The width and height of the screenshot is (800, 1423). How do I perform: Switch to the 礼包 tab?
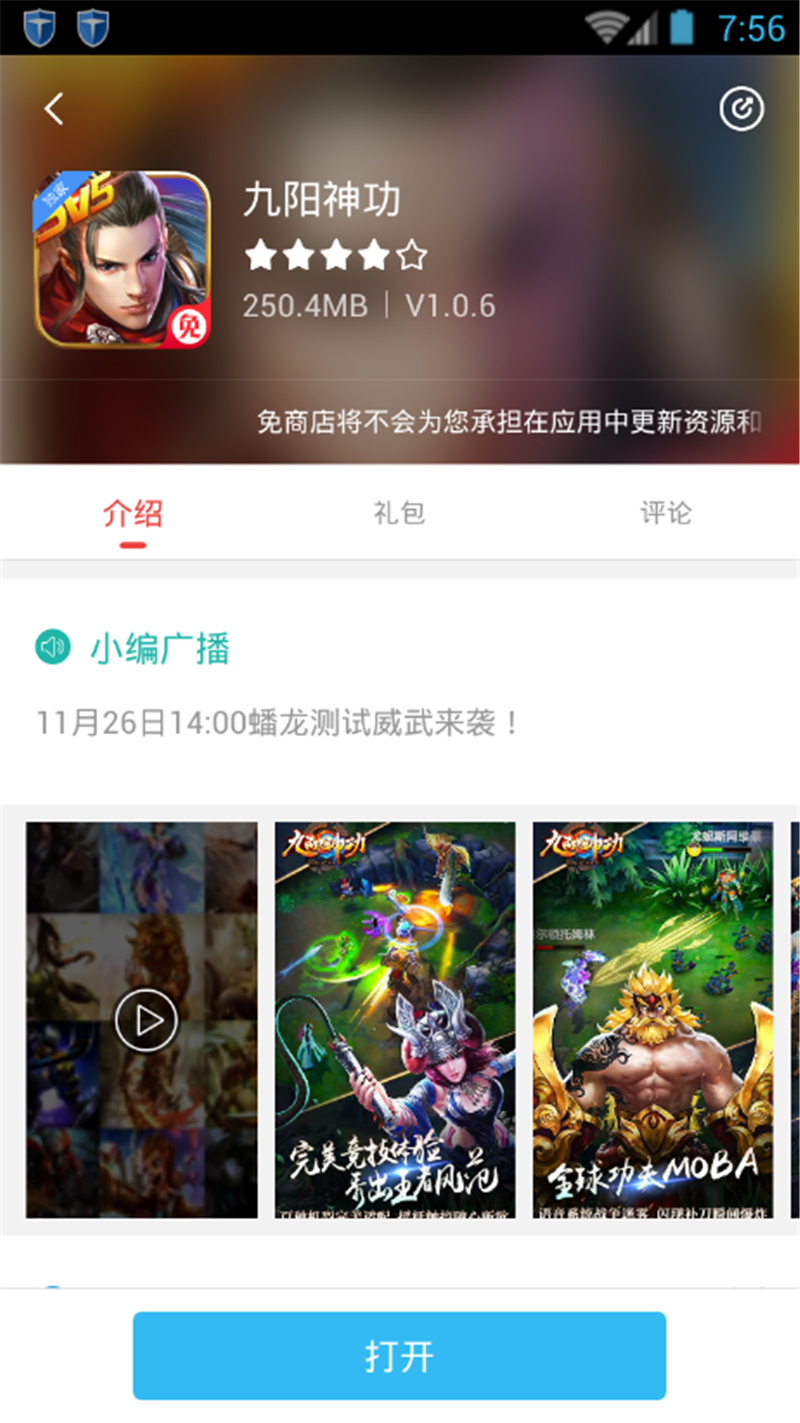coord(399,513)
